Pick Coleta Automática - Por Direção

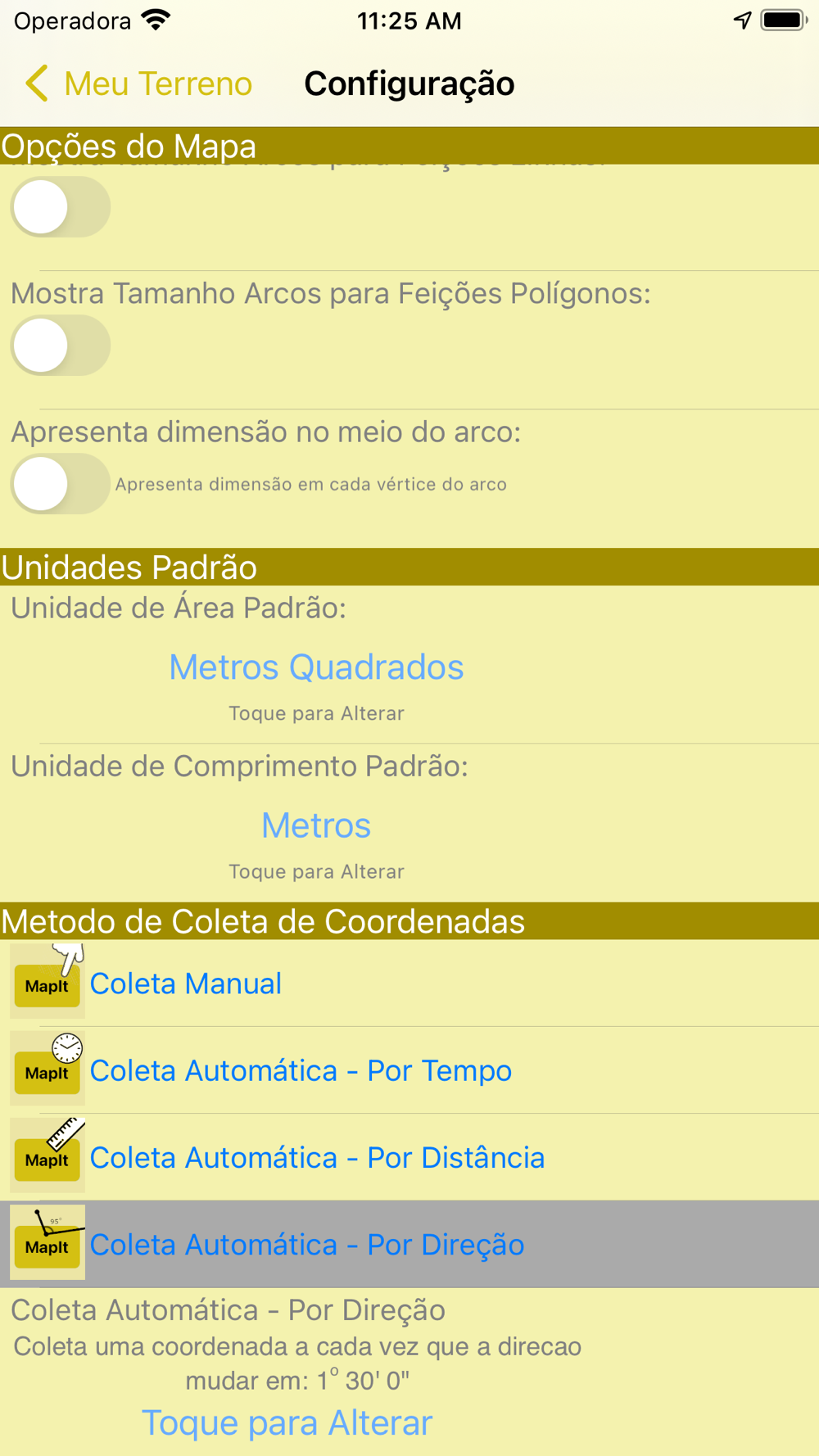click(x=307, y=1244)
